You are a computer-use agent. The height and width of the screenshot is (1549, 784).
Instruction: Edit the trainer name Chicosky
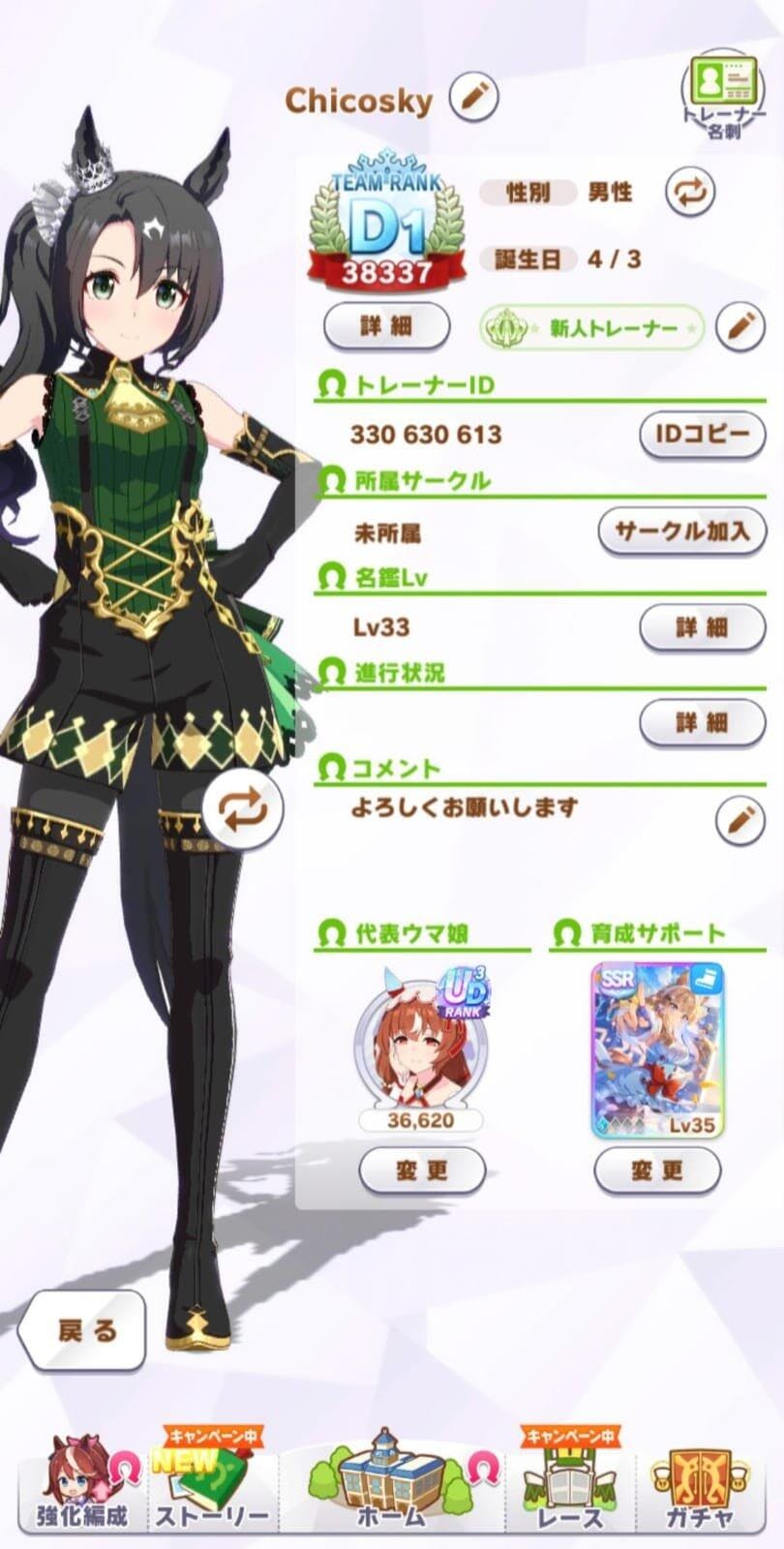point(474,99)
